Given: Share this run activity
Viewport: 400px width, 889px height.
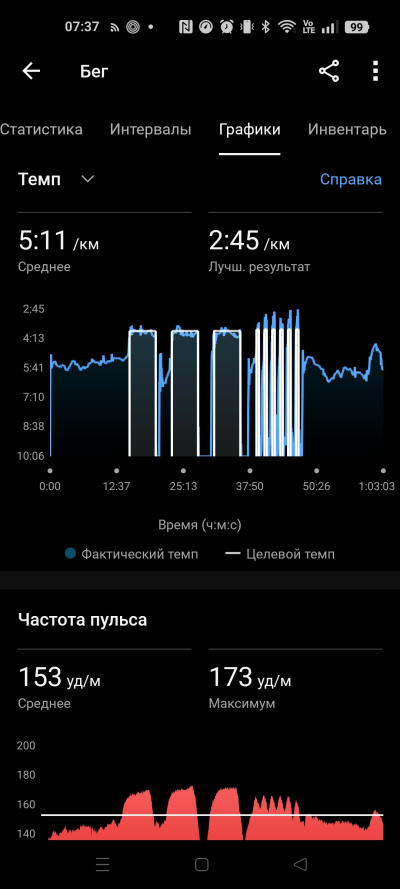Looking at the screenshot, I should 329,71.
